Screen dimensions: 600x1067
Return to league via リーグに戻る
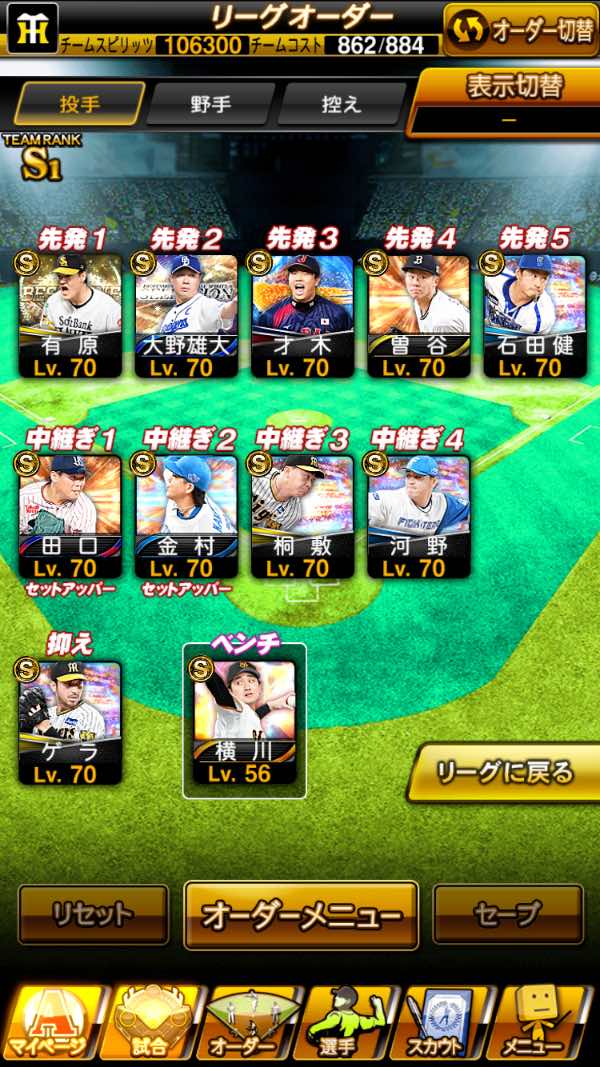[505, 773]
